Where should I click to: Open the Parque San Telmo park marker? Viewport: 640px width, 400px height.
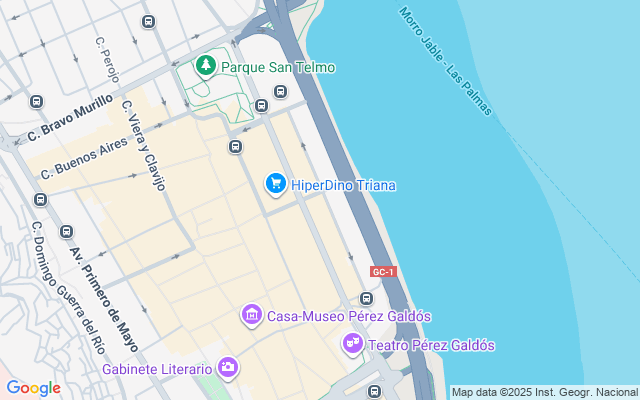click(206, 66)
